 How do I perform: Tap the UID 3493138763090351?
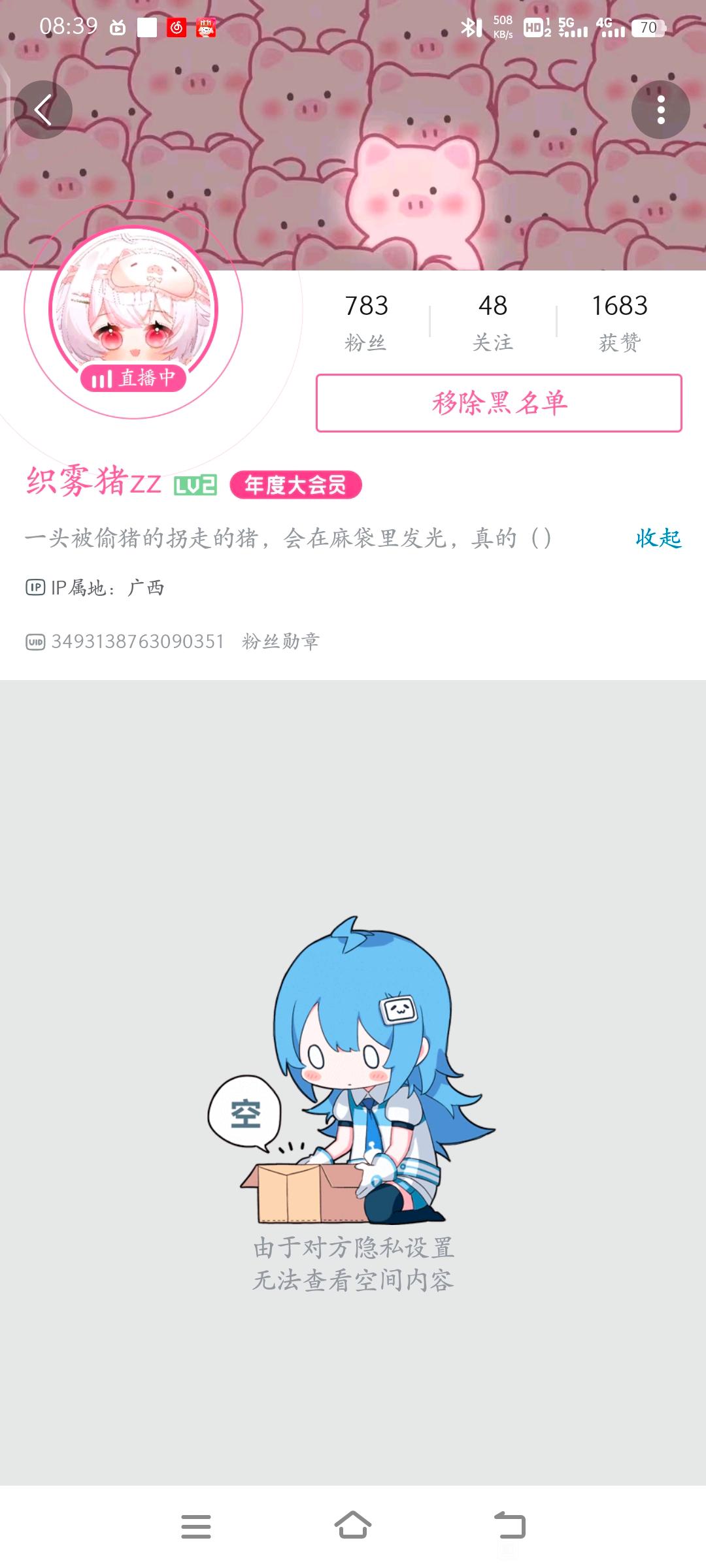click(137, 642)
